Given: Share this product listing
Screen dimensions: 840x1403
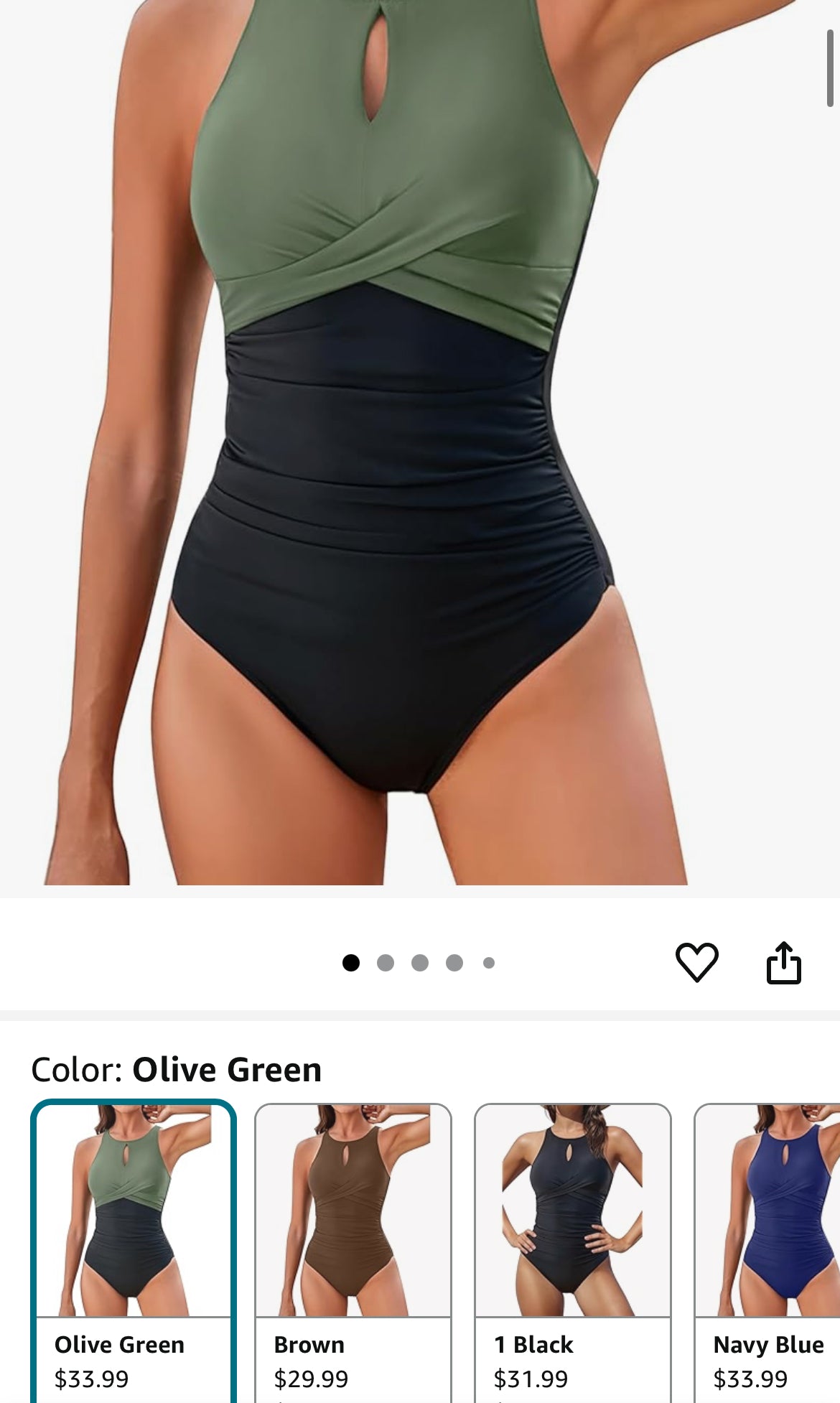Looking at the screenshot, I should pos(783,962).
